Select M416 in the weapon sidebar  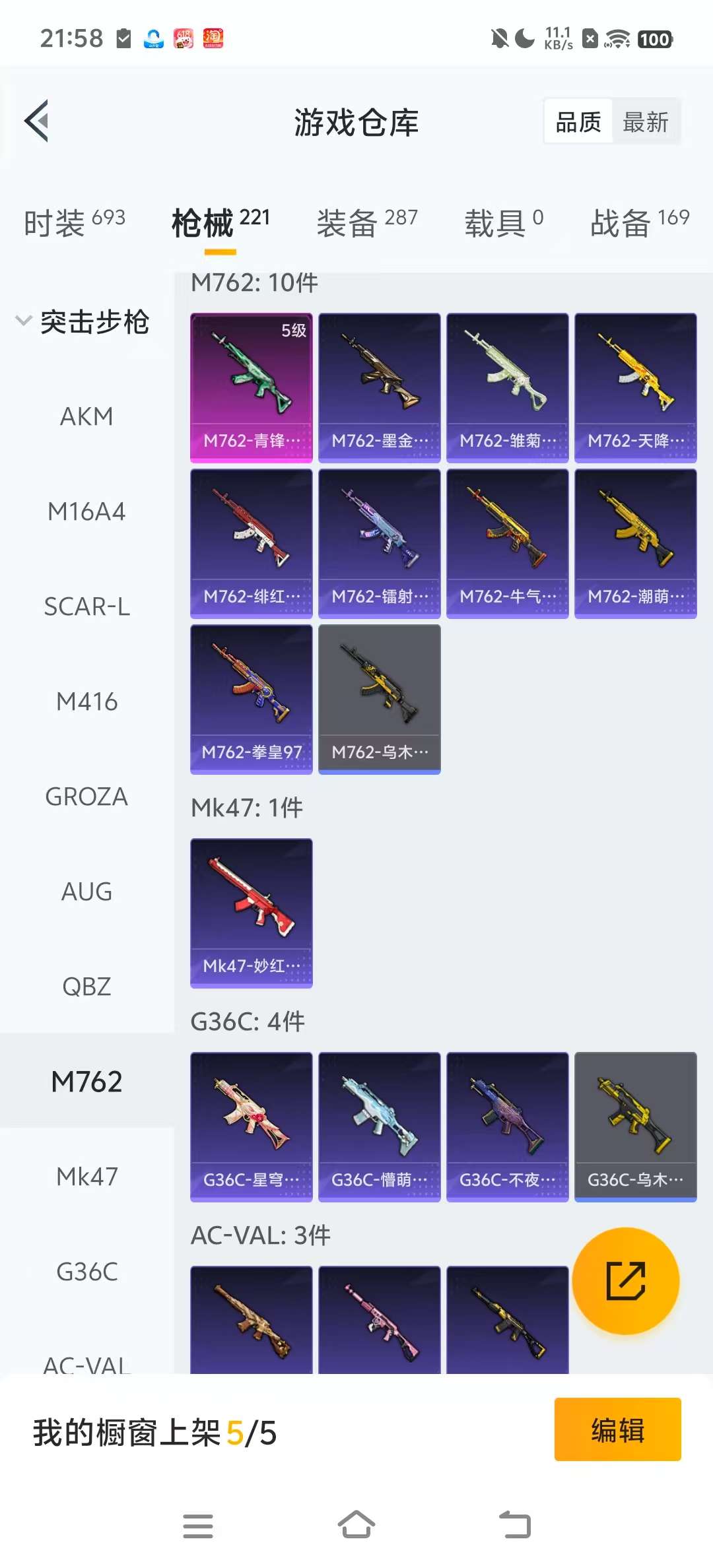pyautogui.click(x=86, y=702)
